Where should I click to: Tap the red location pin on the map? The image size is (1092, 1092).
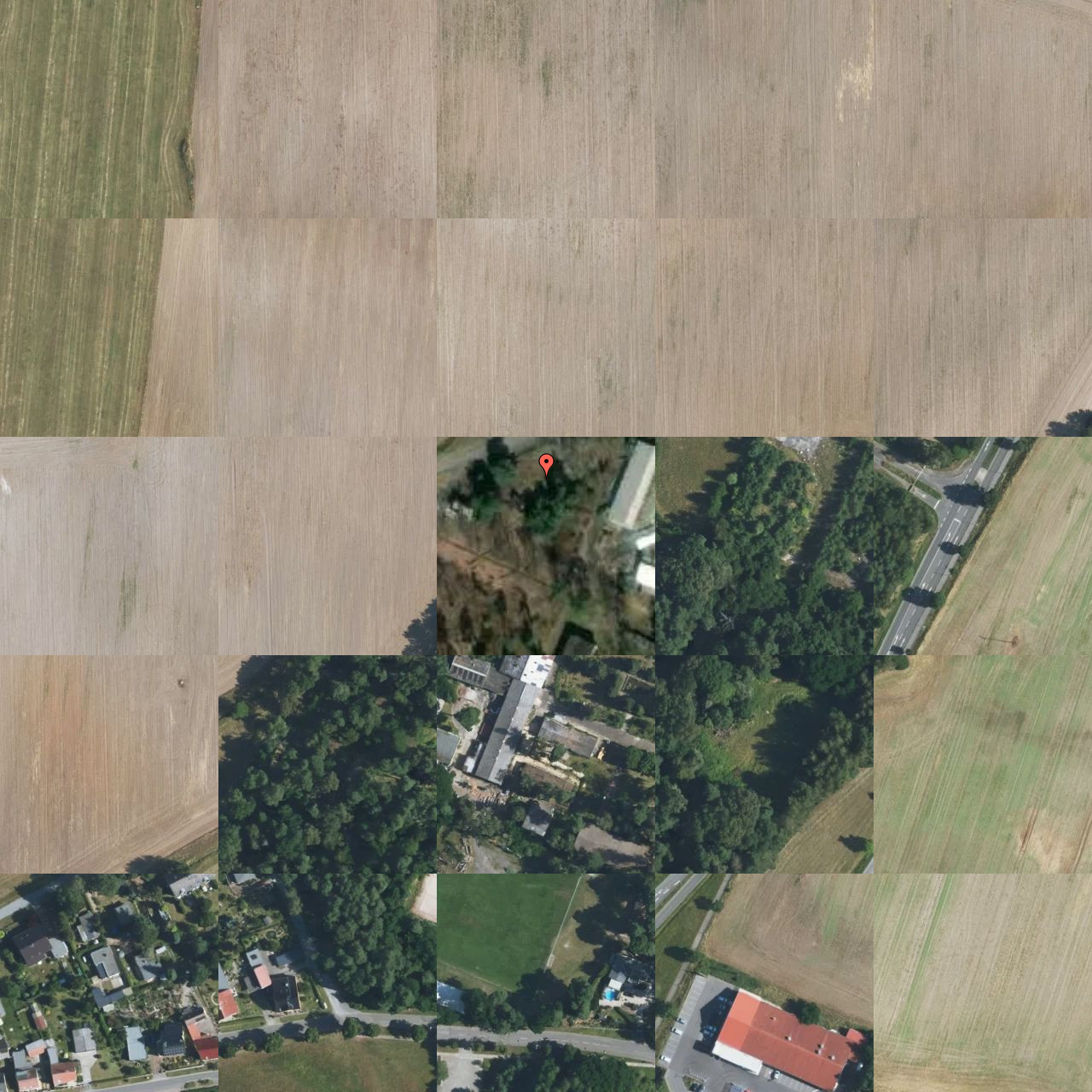click(x=546, y=463)
